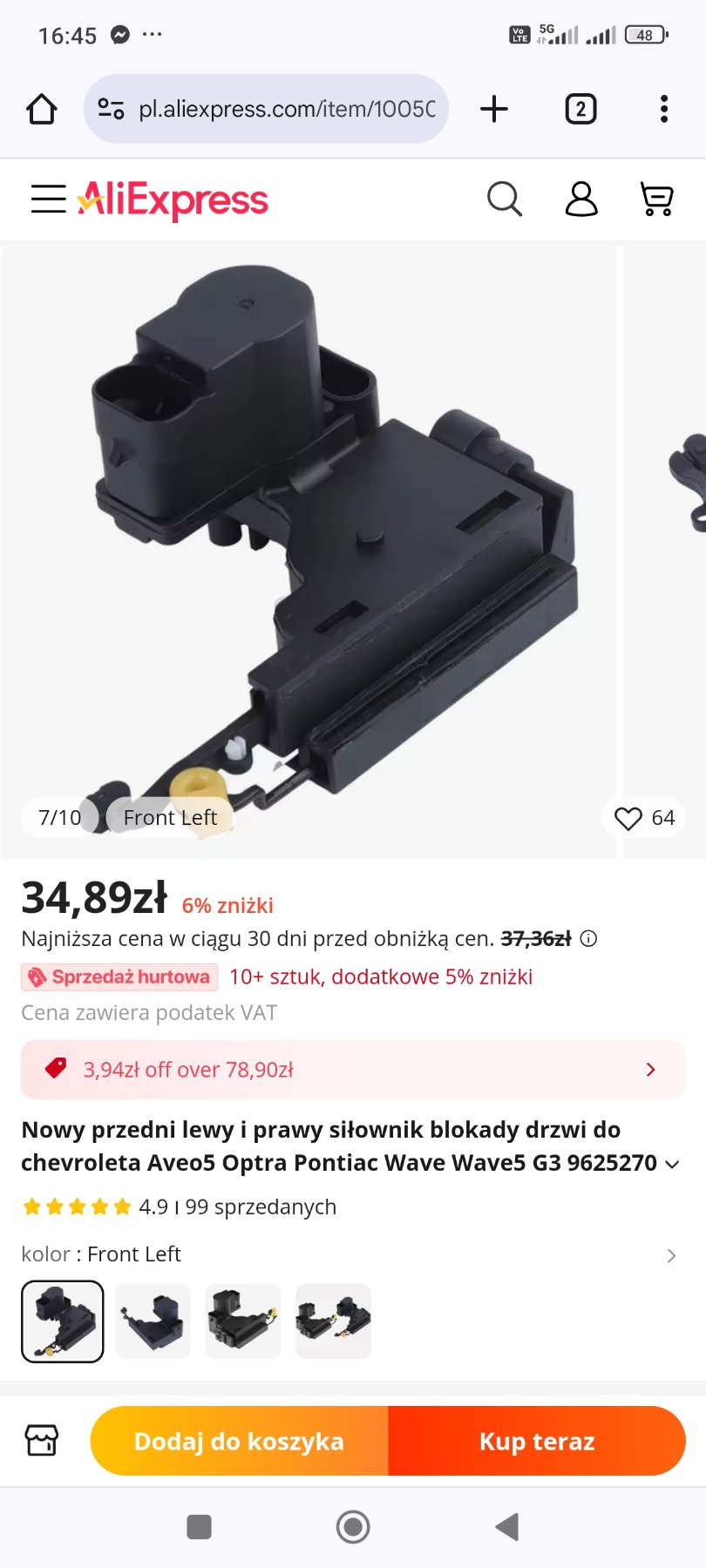The height and width of the screenshot is (1568, 706).
Task: Open the tab switcher
Action: [580, 109]
